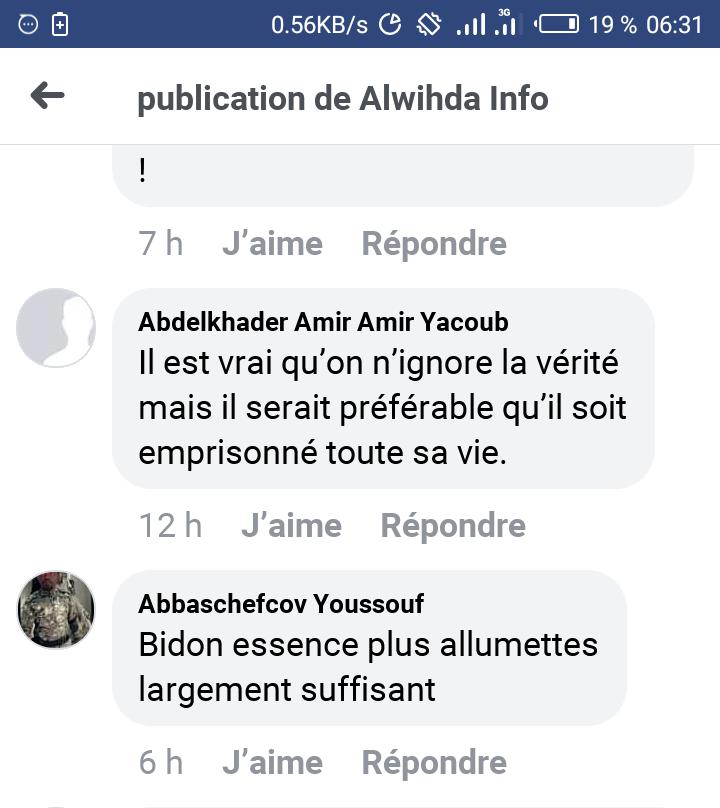Reply to Abbaschefcov Youssouf's comment
Viewport: 720px width, 808px height.
[433, 763]
